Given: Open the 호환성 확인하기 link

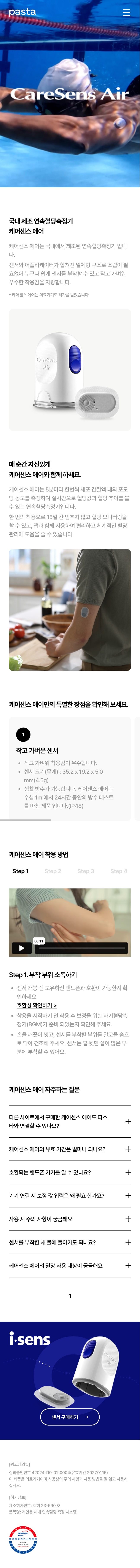Looking at the screenshot, I should click(x=37, y=1006).
